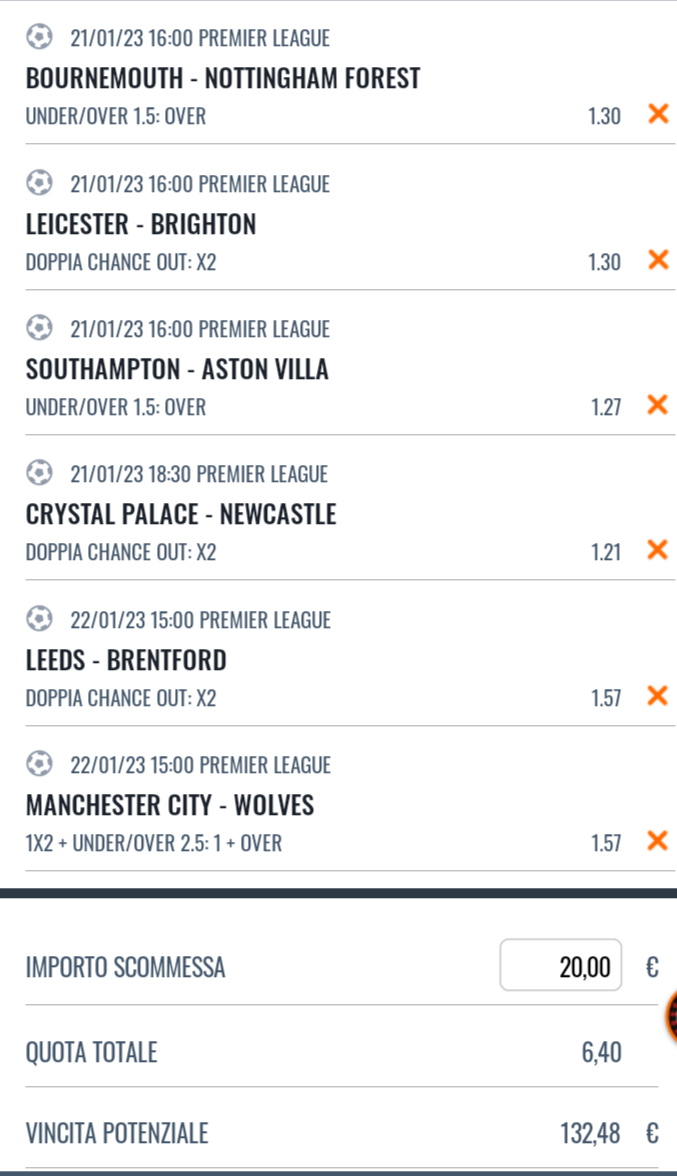
Task: Edit the Importo Scommessa stake field
Action: point(561,966)
